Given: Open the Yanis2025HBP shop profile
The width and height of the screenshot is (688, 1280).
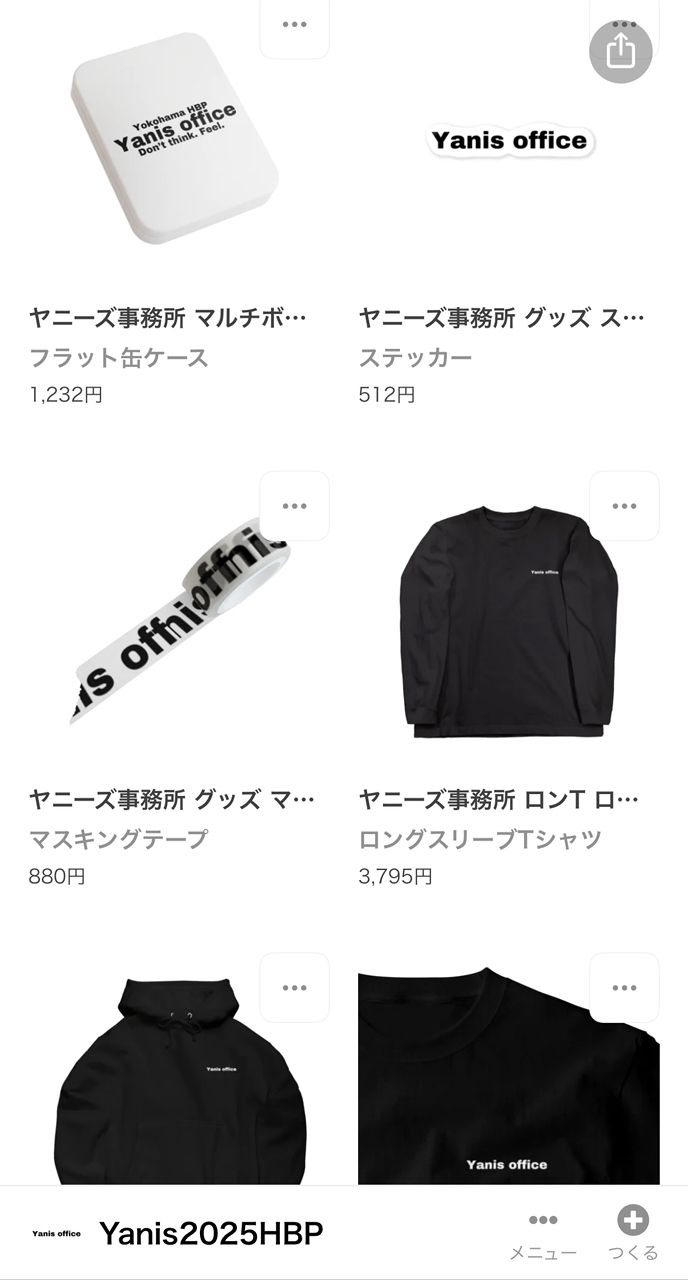Looking at the screenshot, I should pos(210,1233).
